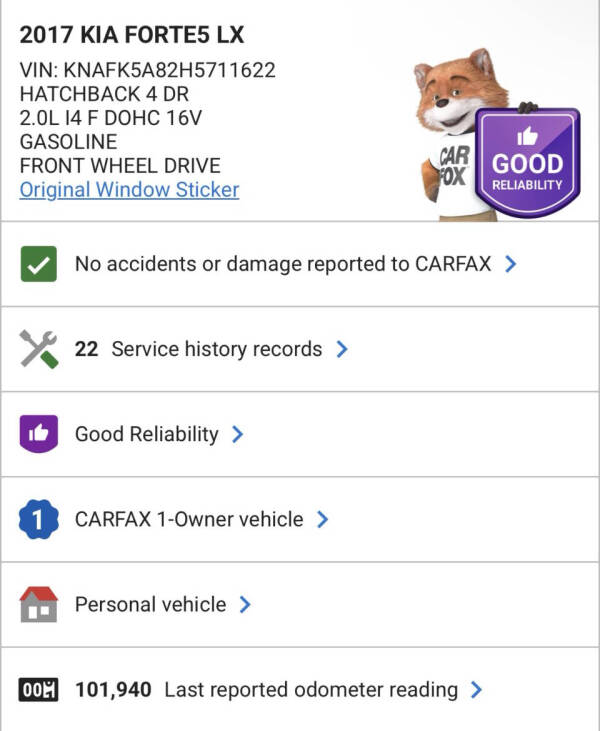Open the Original Window Sticker link
The width and height of the screenshot is (600, 731).
coord(129,190)
